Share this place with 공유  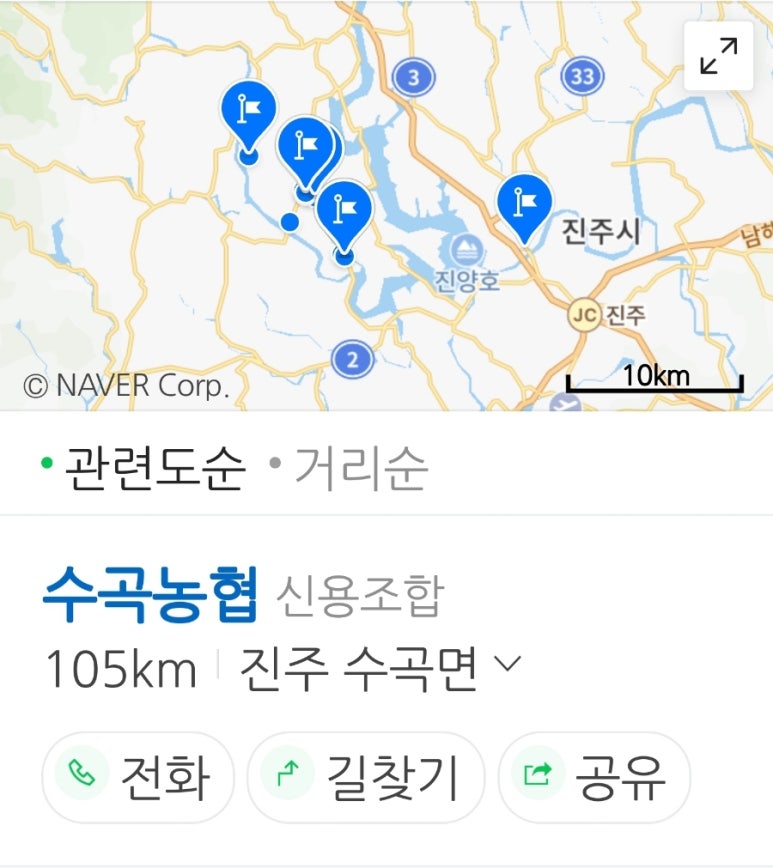594,777
